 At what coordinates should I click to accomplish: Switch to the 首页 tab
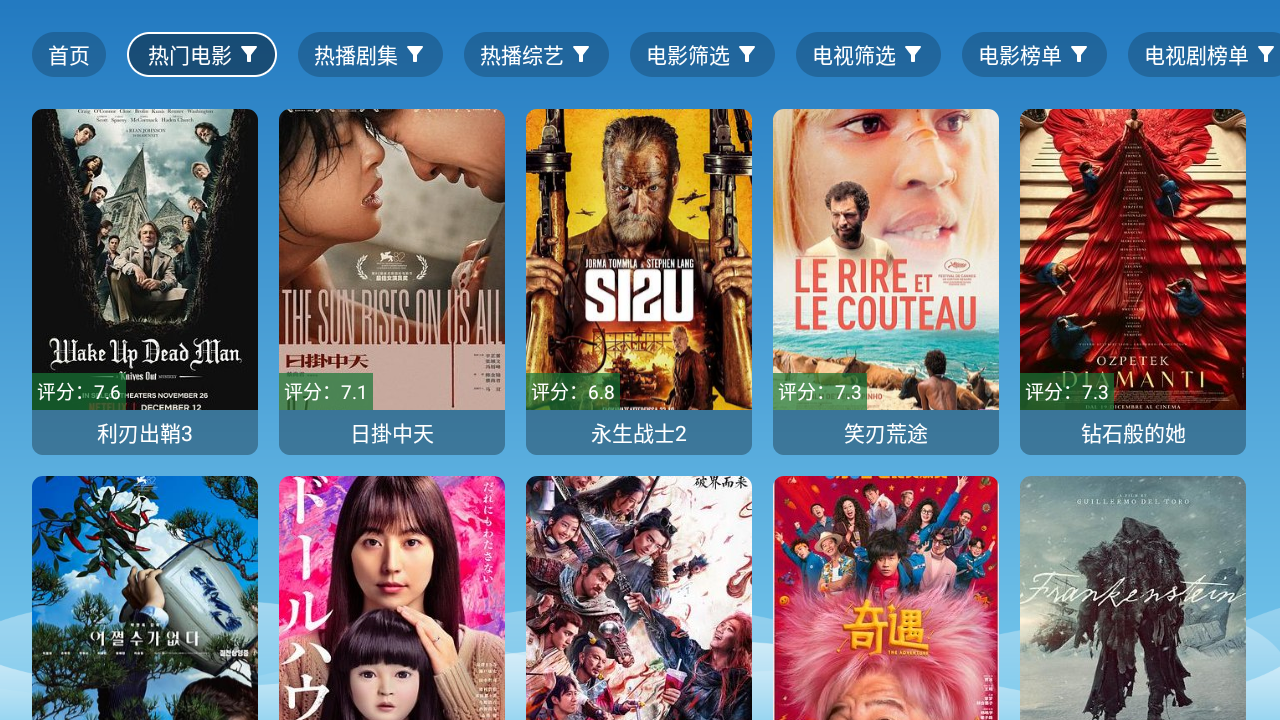pos(69,55)
